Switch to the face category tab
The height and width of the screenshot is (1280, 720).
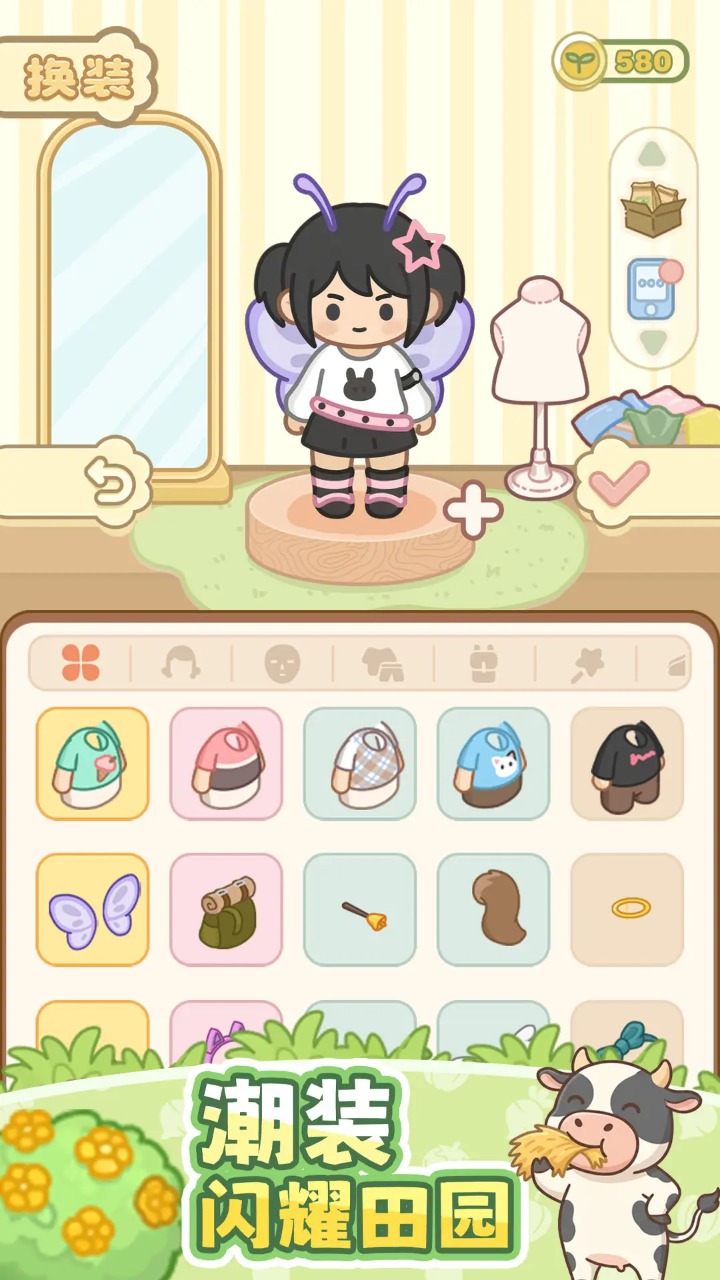(x=282, y=663)
